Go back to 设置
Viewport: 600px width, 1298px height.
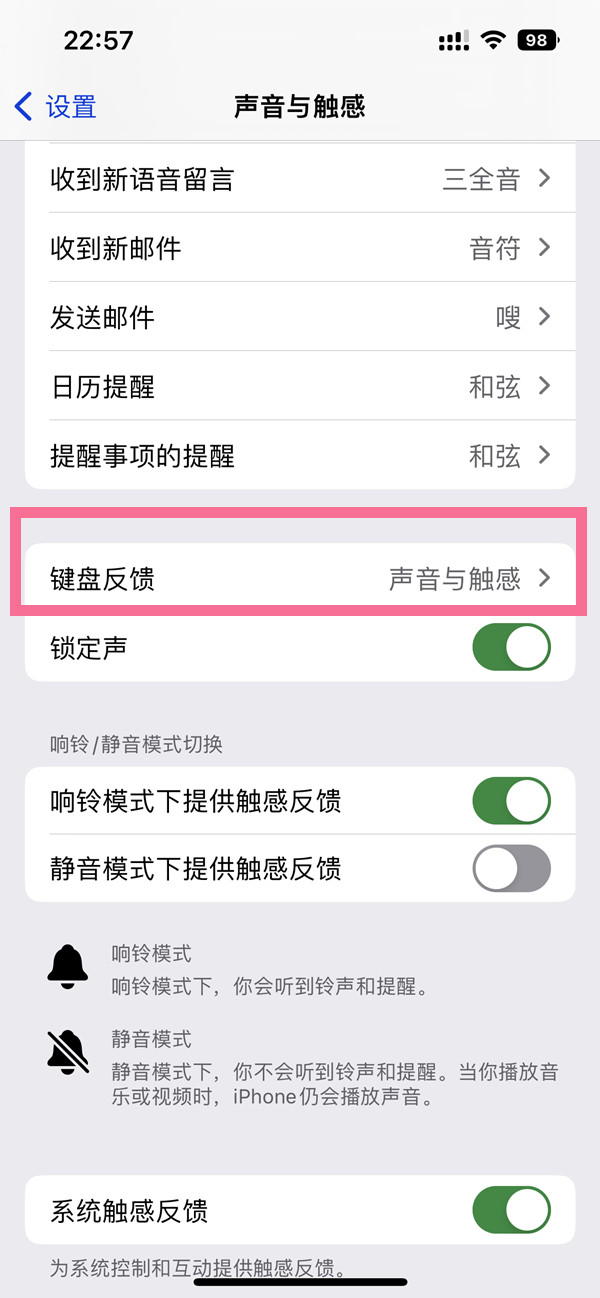[x=56, y=106]
